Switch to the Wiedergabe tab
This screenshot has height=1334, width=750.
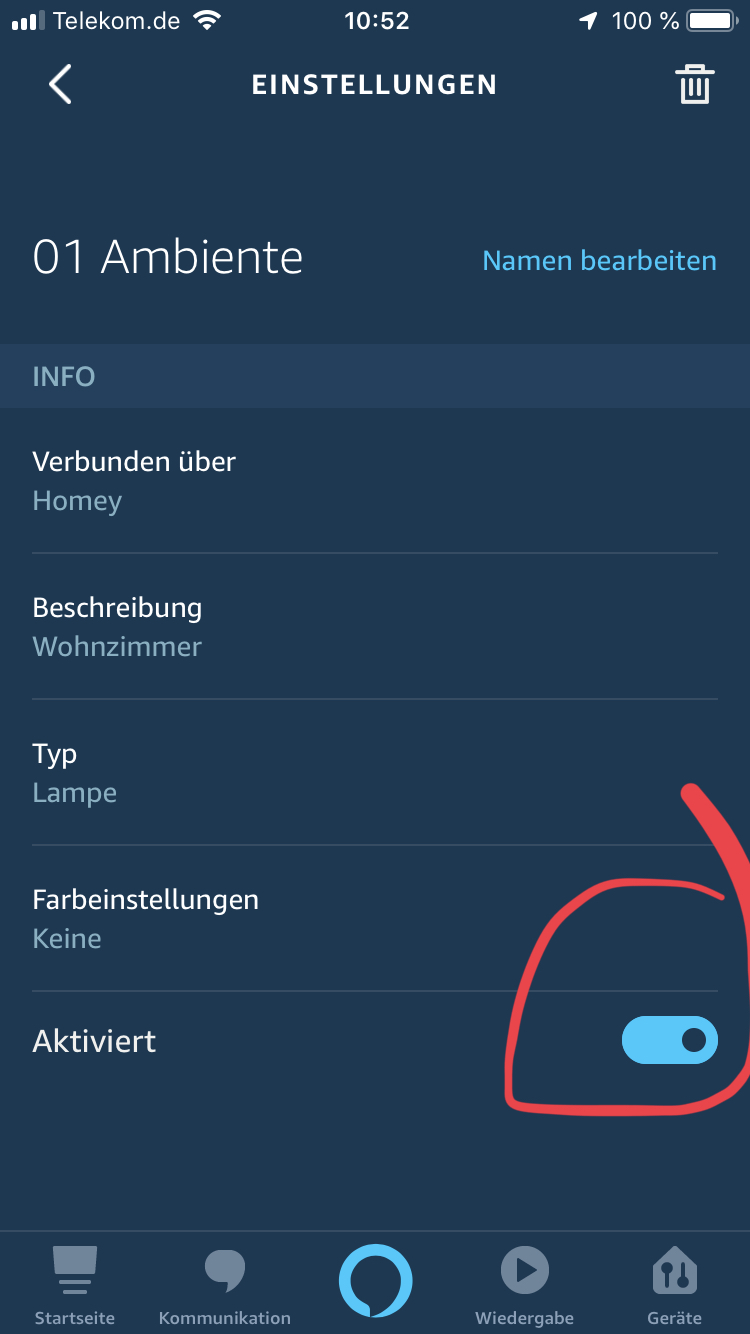click(525, 1285)
